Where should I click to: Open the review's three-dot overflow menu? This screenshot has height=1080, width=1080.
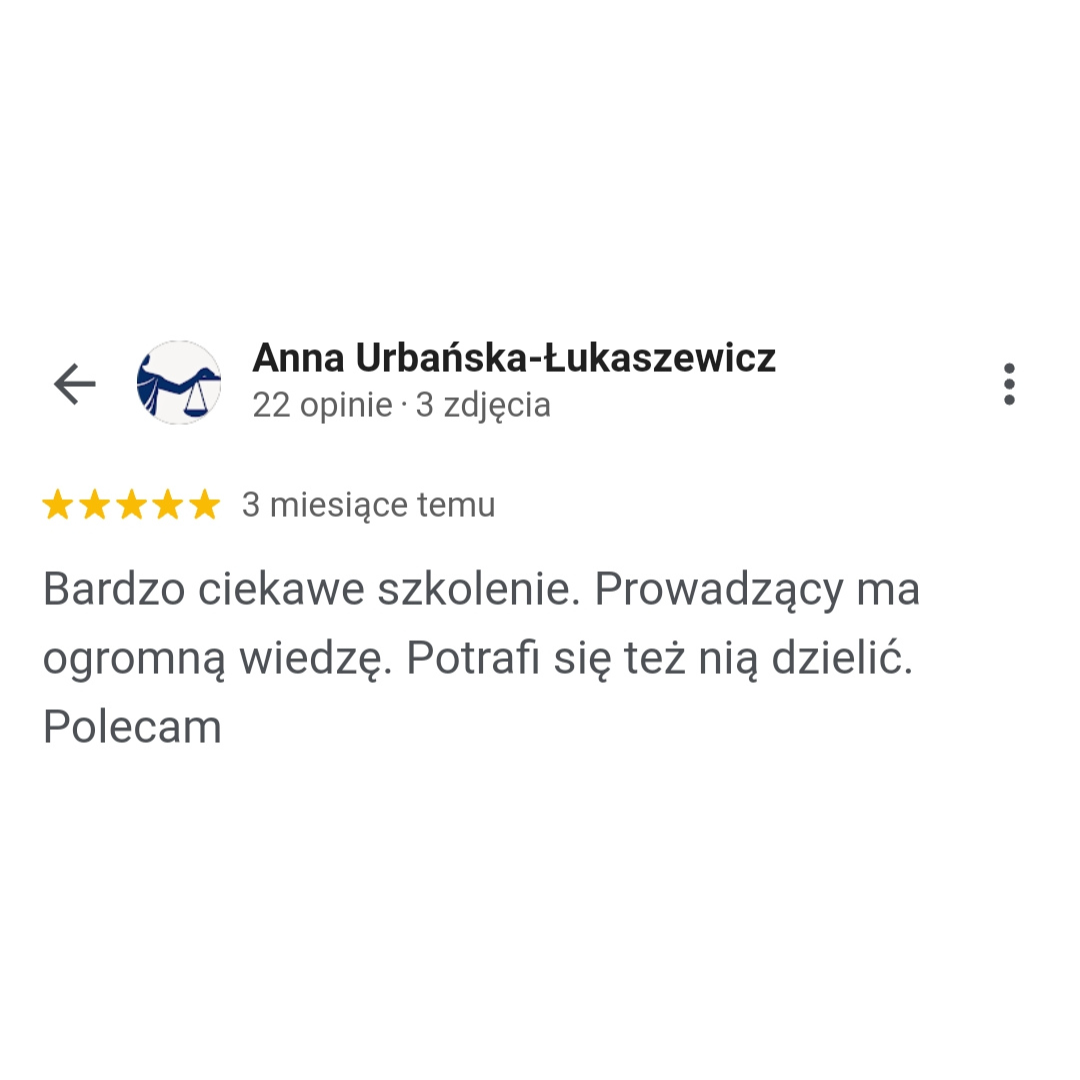point(1009,384)
